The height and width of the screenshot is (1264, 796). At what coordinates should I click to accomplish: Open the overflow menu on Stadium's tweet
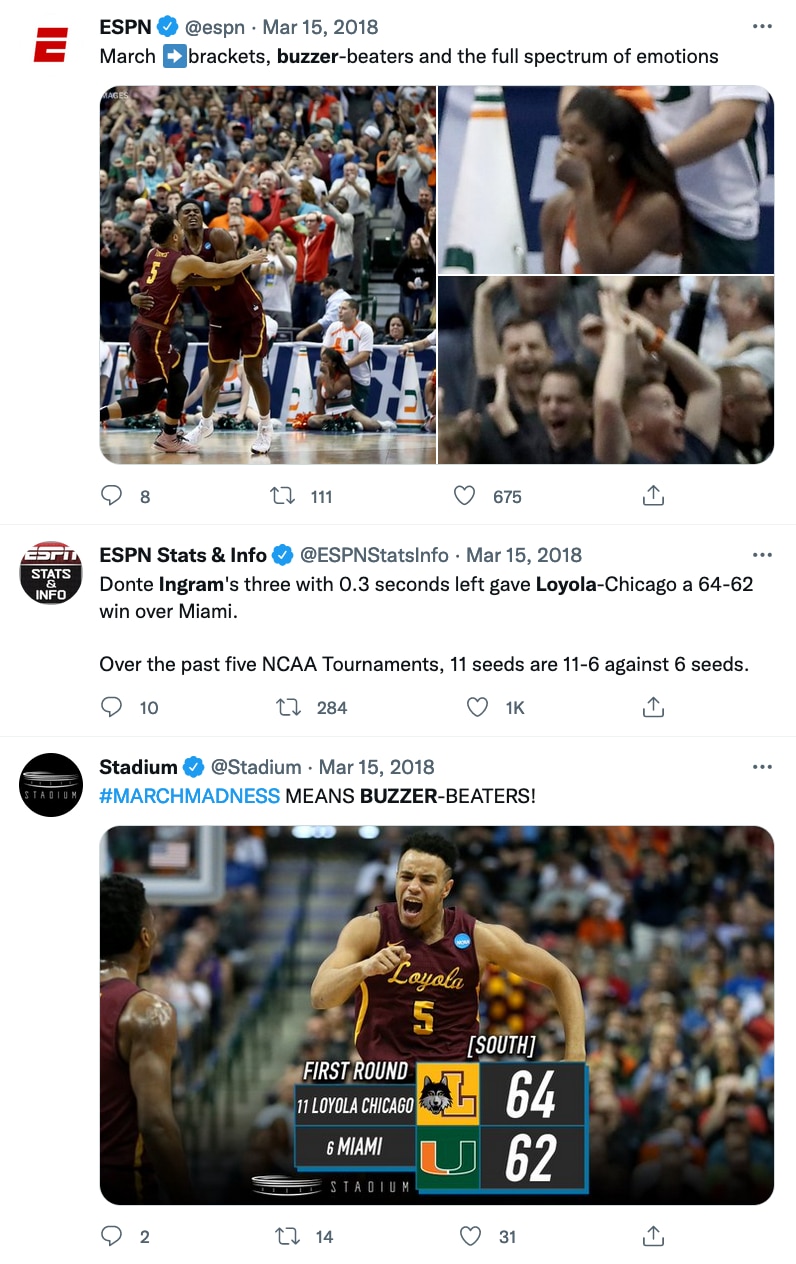click(762, 767)
